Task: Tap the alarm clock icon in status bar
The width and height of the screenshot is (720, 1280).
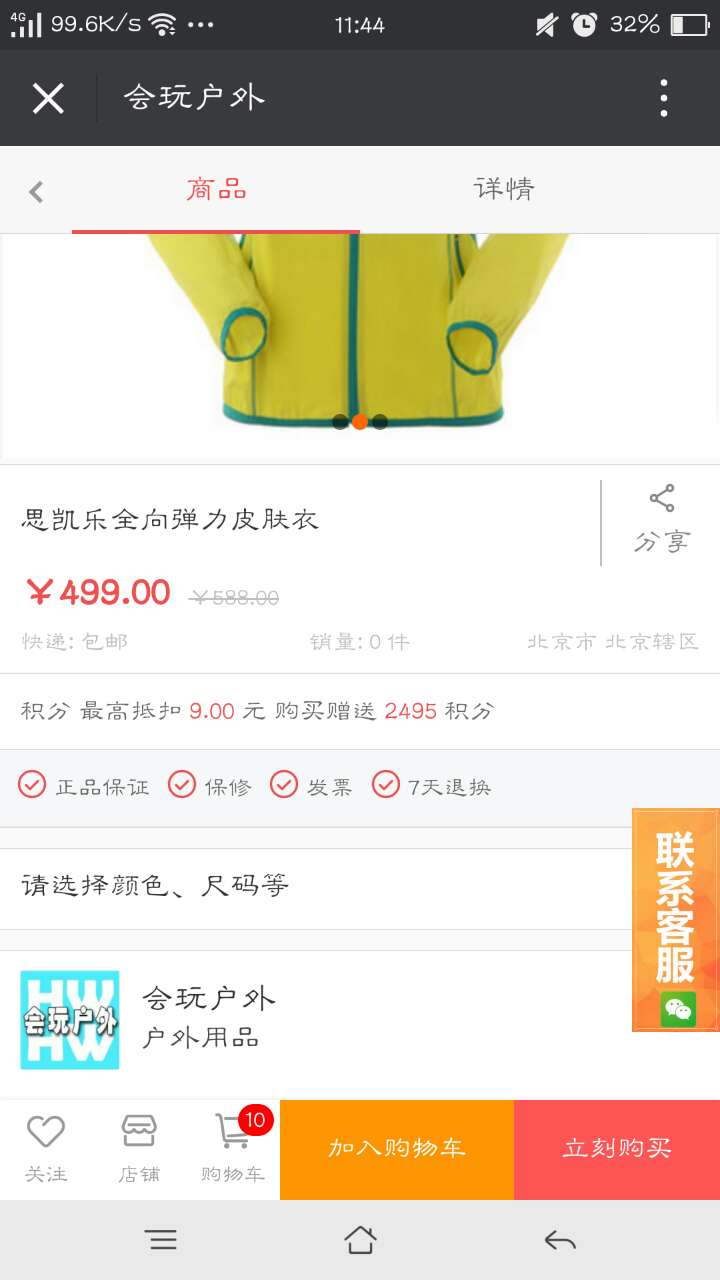Action: (x=583, y=24)
